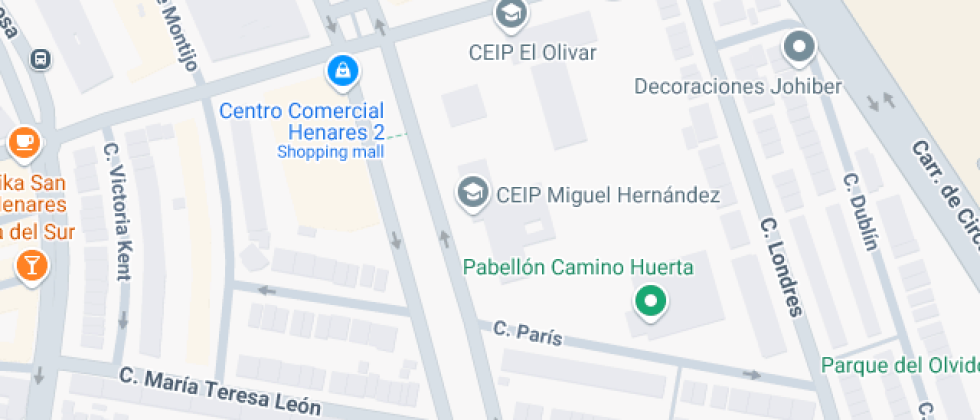Select the CEIP El Olivar school marker
Screen dimensions: 980x420
coord(511,15)
